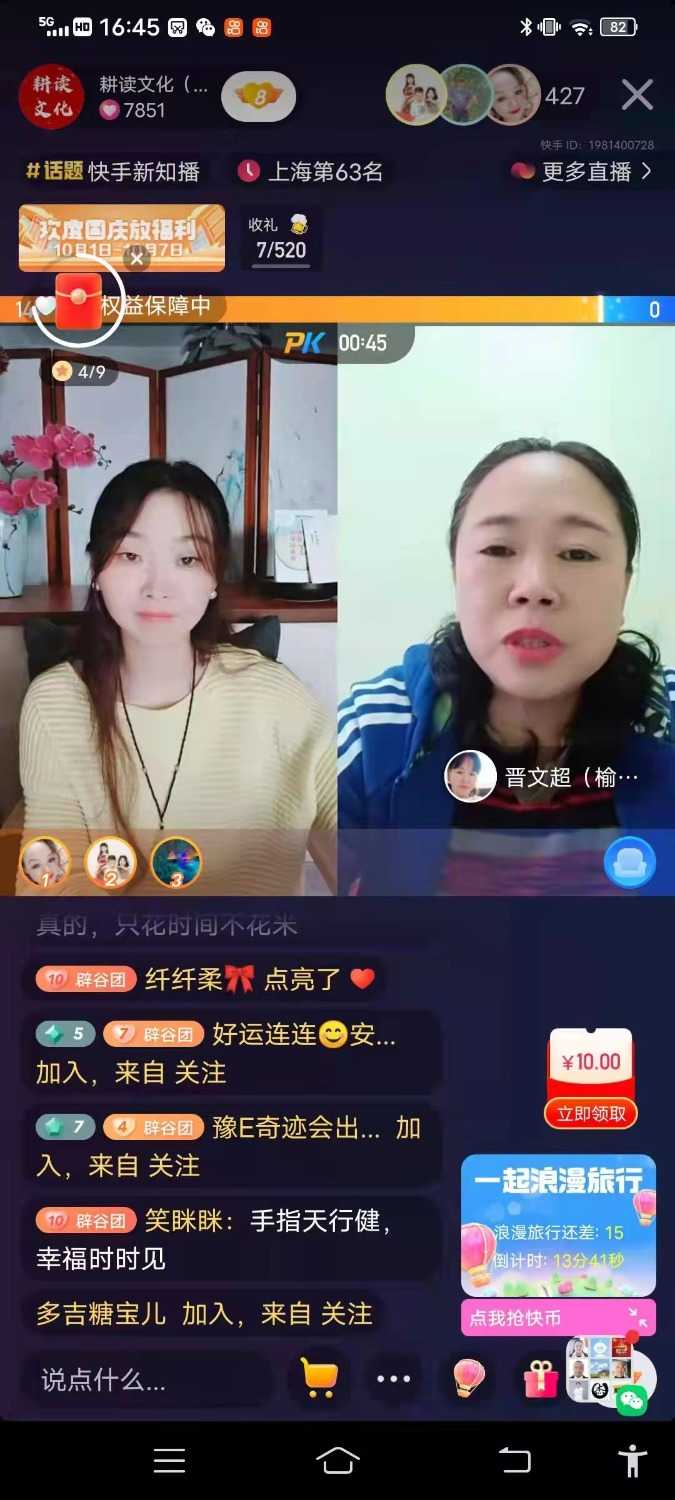The height and width of the screenshot is (1500, 675).
Task: Open 更多直播 for more live streams
Action: coord(583,171)
